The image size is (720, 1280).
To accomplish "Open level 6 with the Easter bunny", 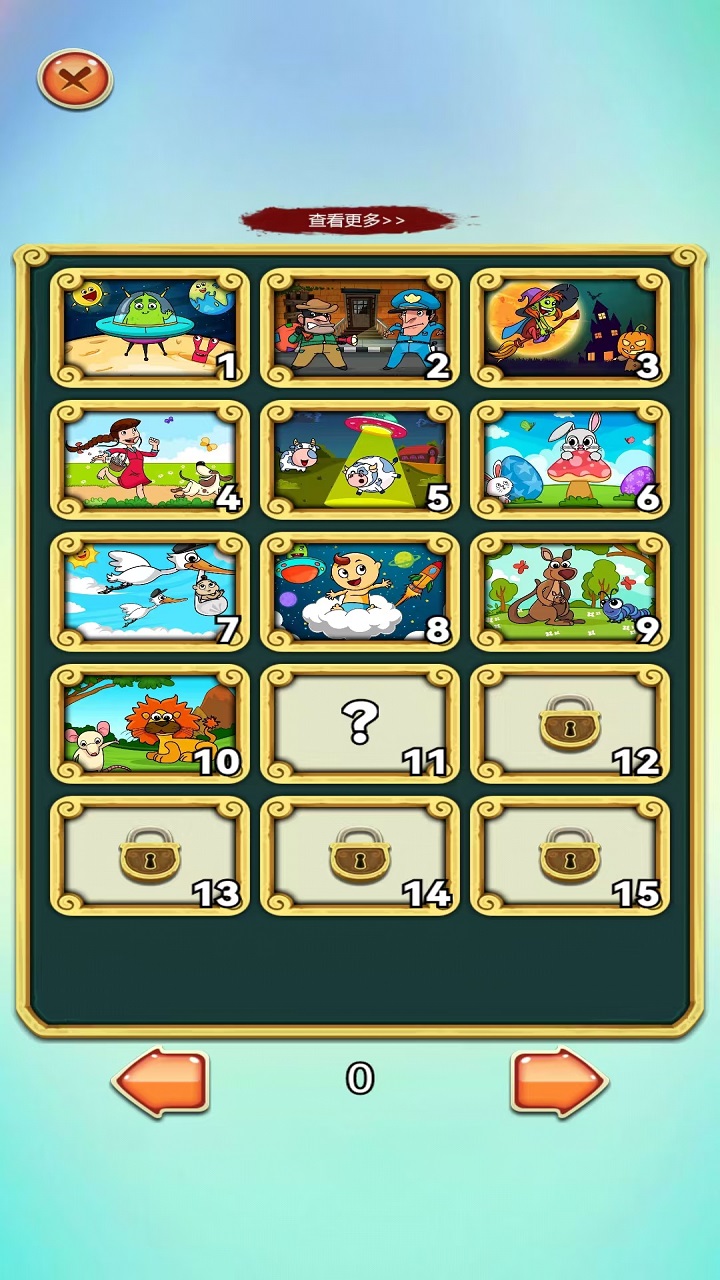I will coord(570,460).
